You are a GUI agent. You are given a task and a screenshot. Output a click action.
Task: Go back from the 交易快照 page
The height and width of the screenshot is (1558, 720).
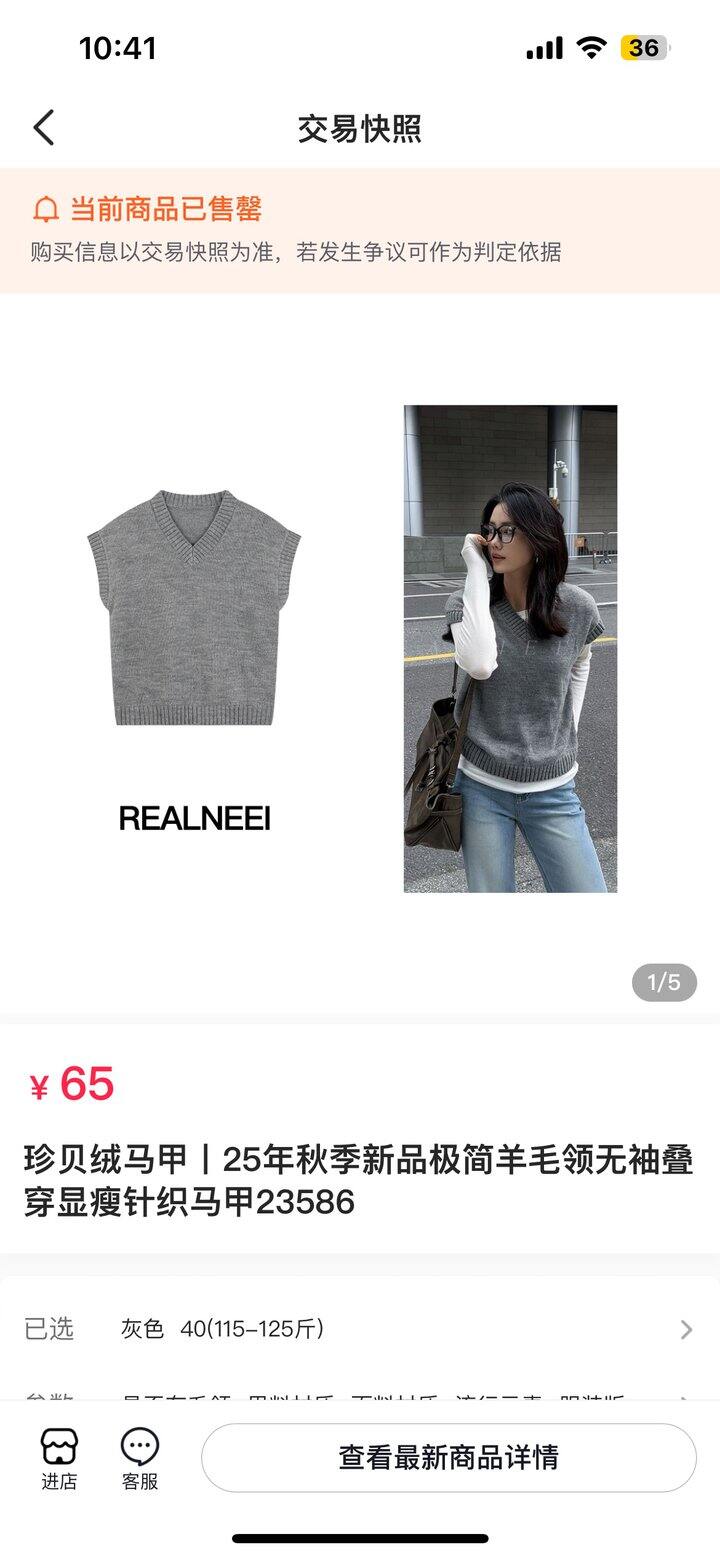pos(44,128)
